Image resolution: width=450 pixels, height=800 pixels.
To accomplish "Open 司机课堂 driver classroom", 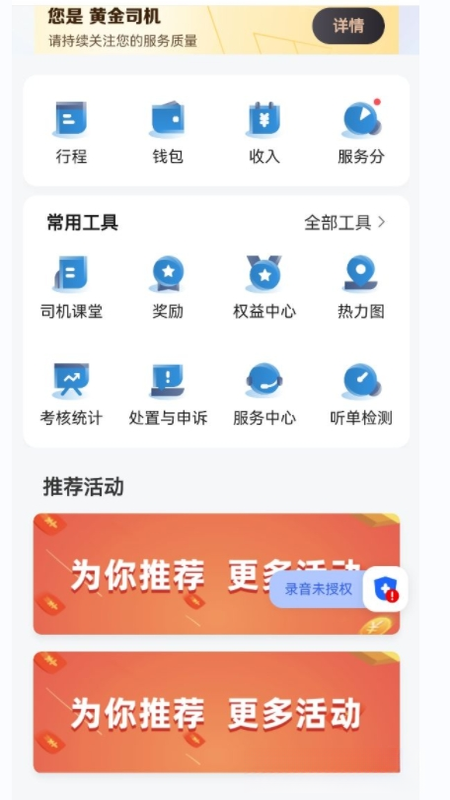I will click(71, 287).
